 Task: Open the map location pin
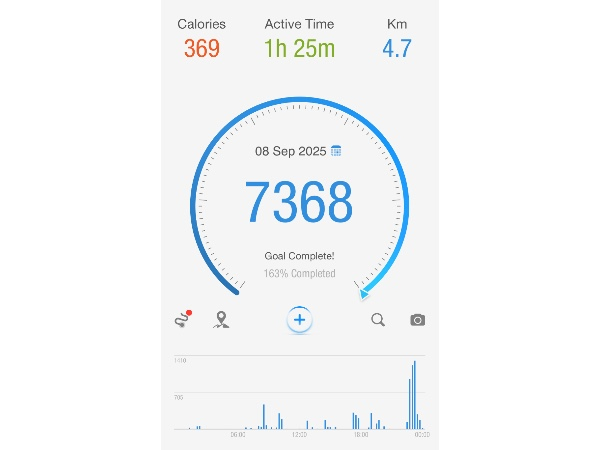(221, 320)
